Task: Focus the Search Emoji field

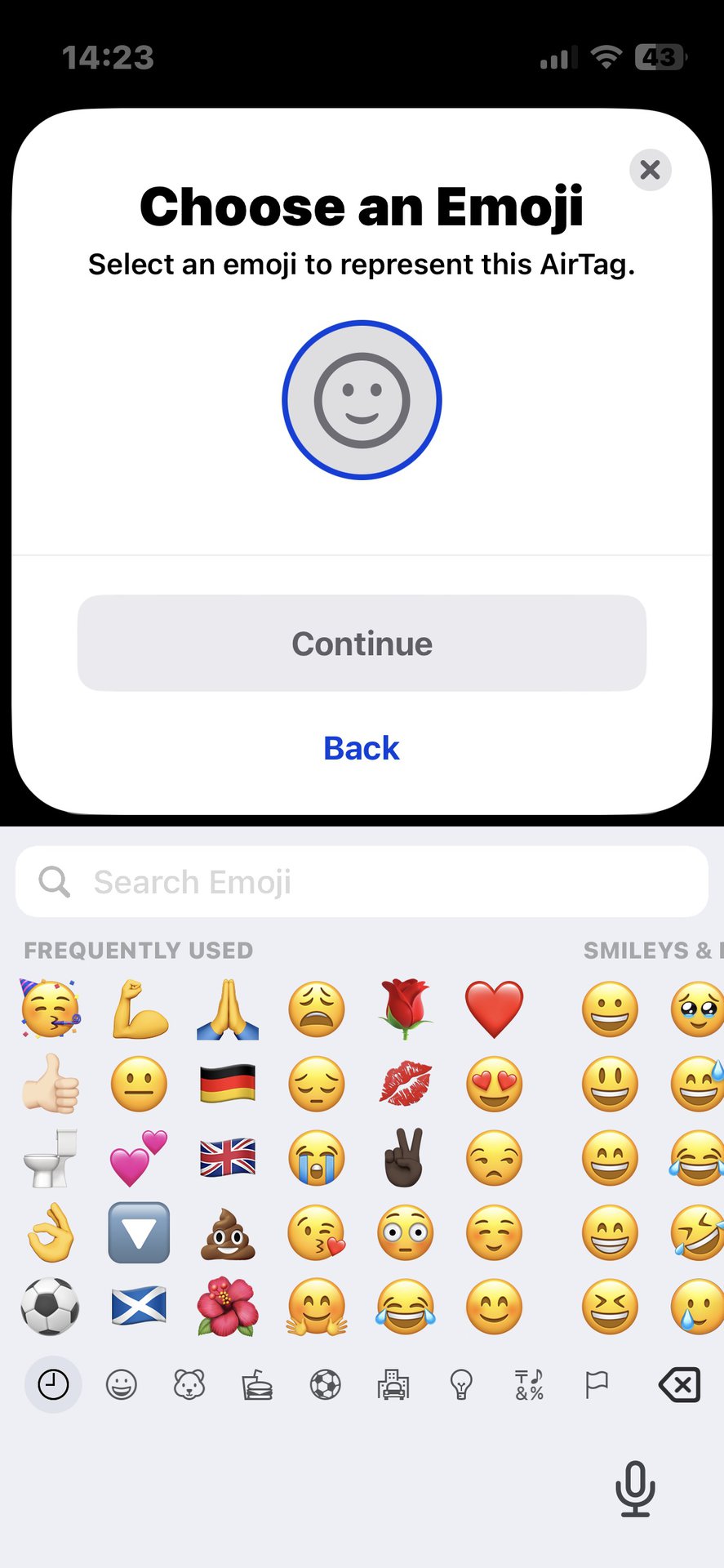Action: point(362,881)
